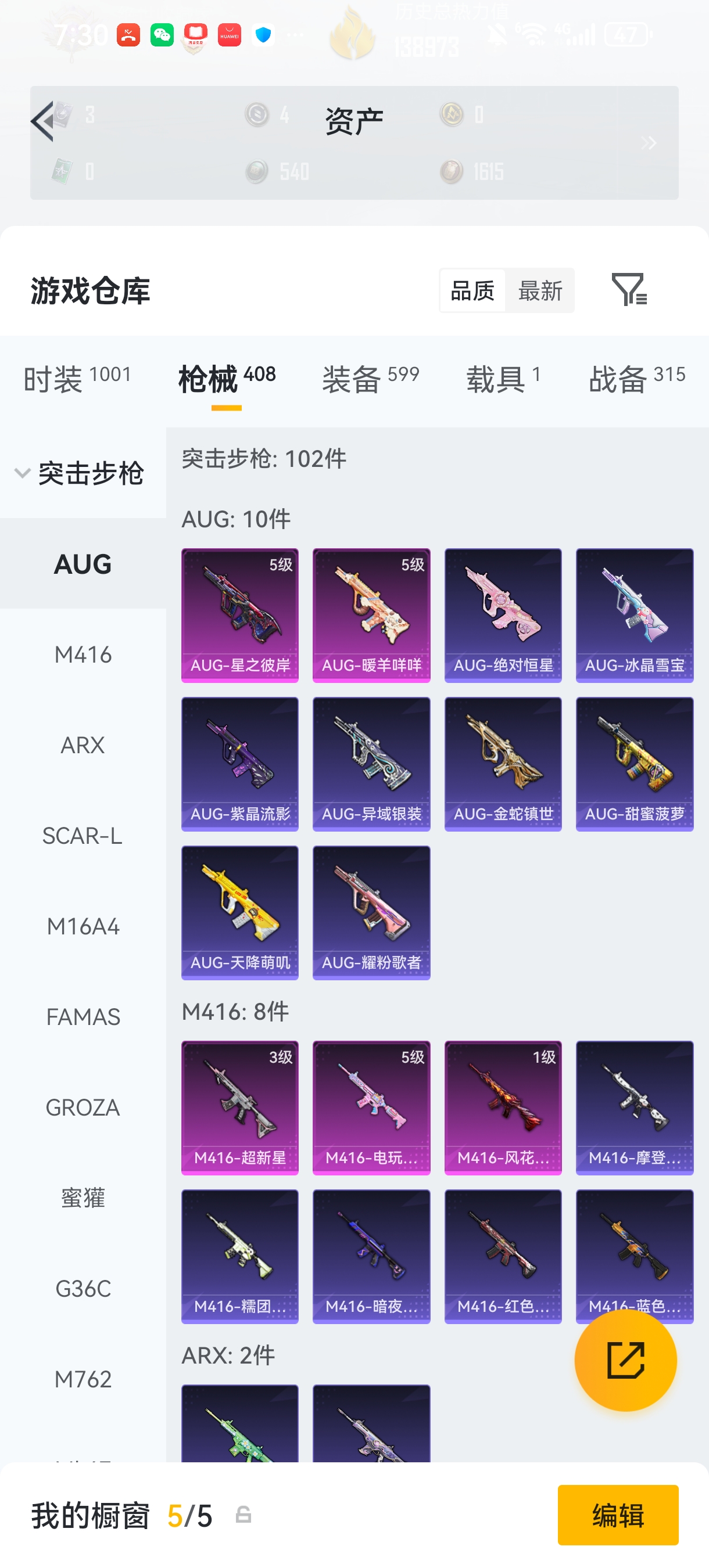Switch to the 装备 tab
Viewport: 709px width, 1568px height.
pyautogui.click(x=370, y=378)
